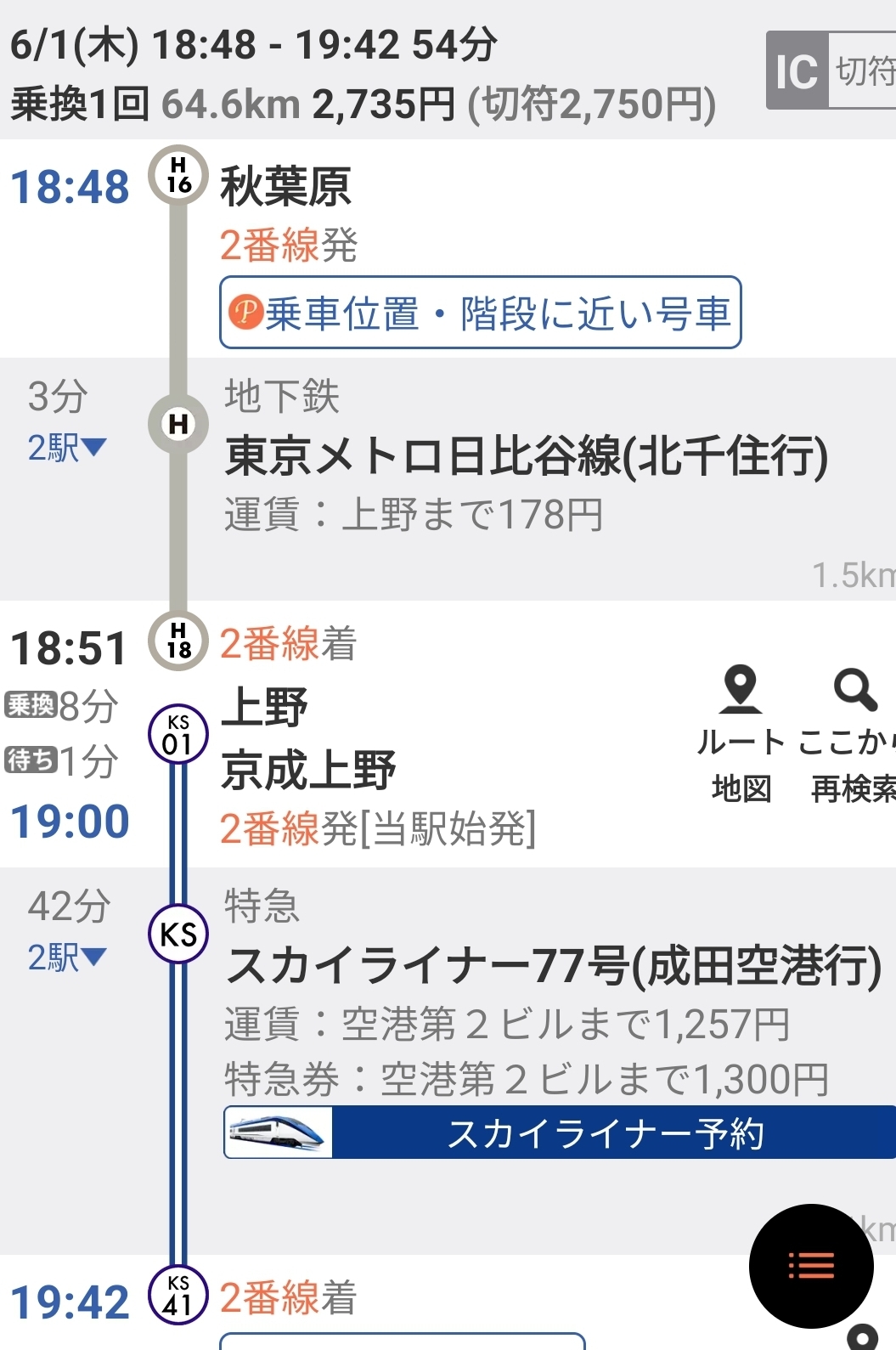Open boarding position info at 秋葉原
The width and height of the screenshot is (896, 1350).
tap(481, 313)
